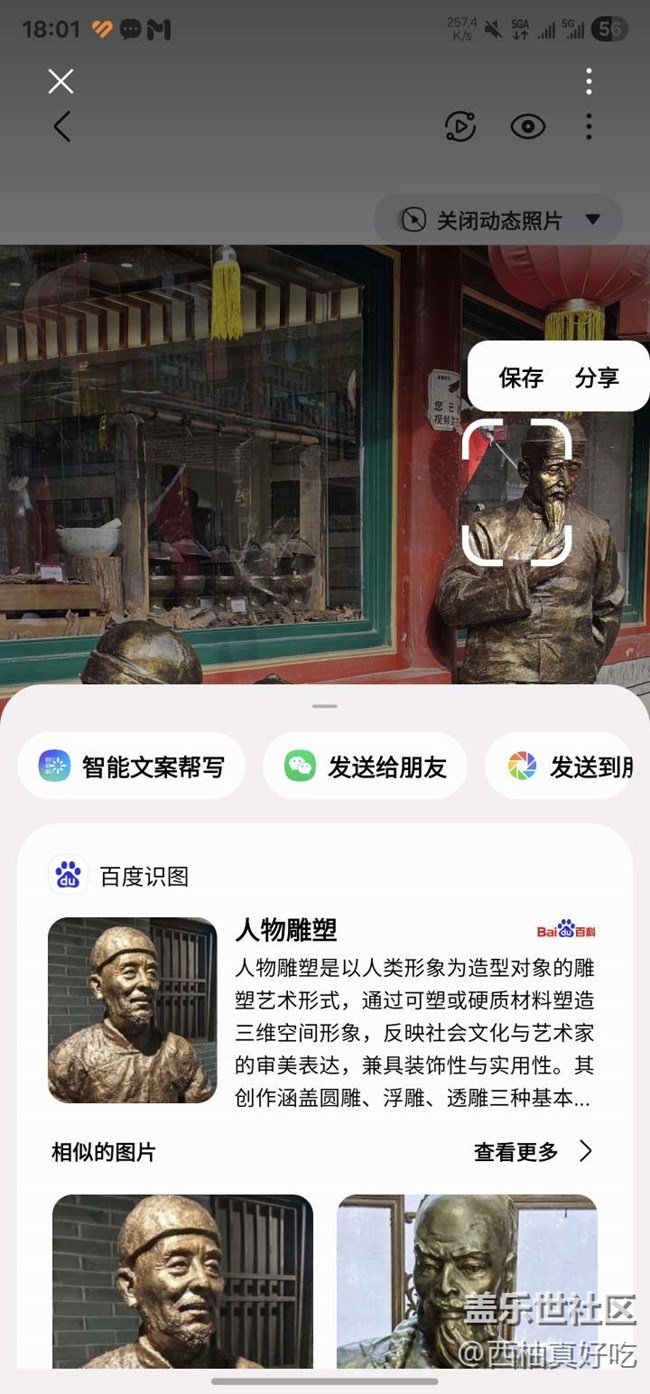Choose 发送给朋友 via WeChat

click(365, 767)
